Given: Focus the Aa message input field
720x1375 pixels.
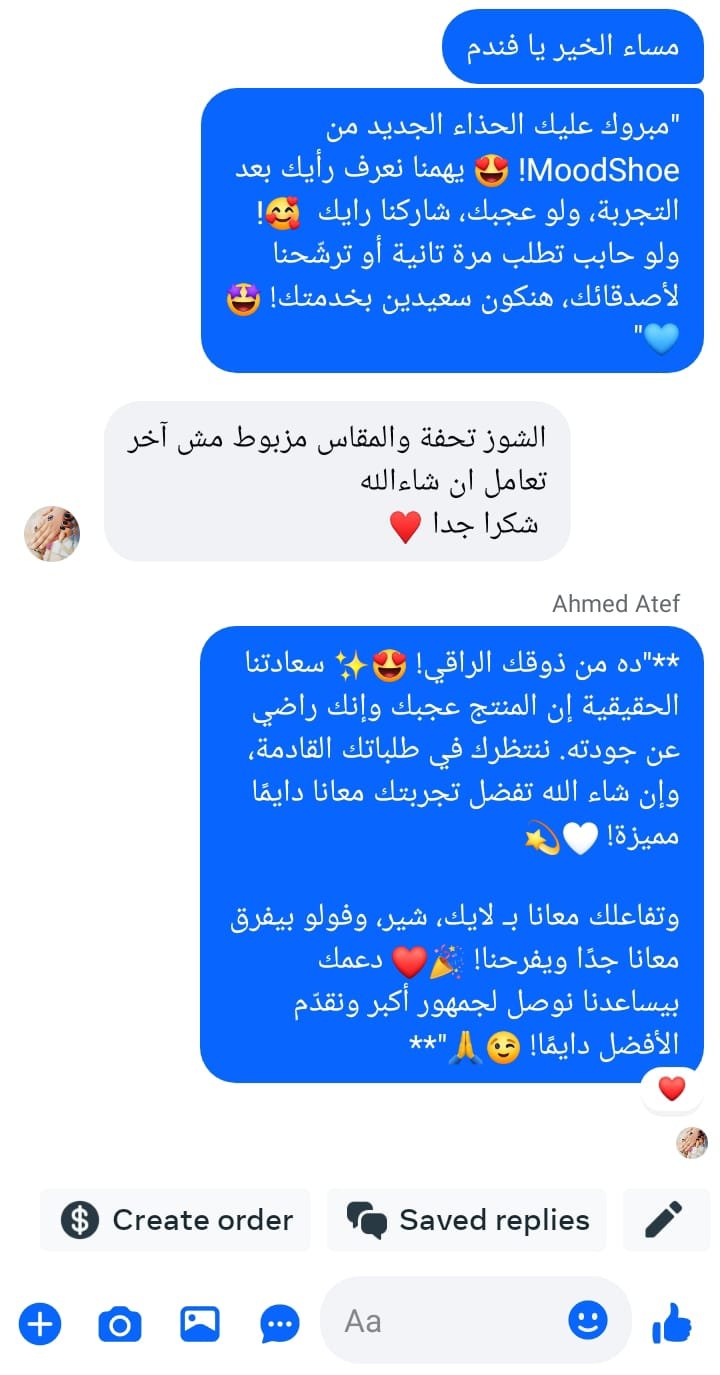Looking at the screenshot, I should (450, 1322).
